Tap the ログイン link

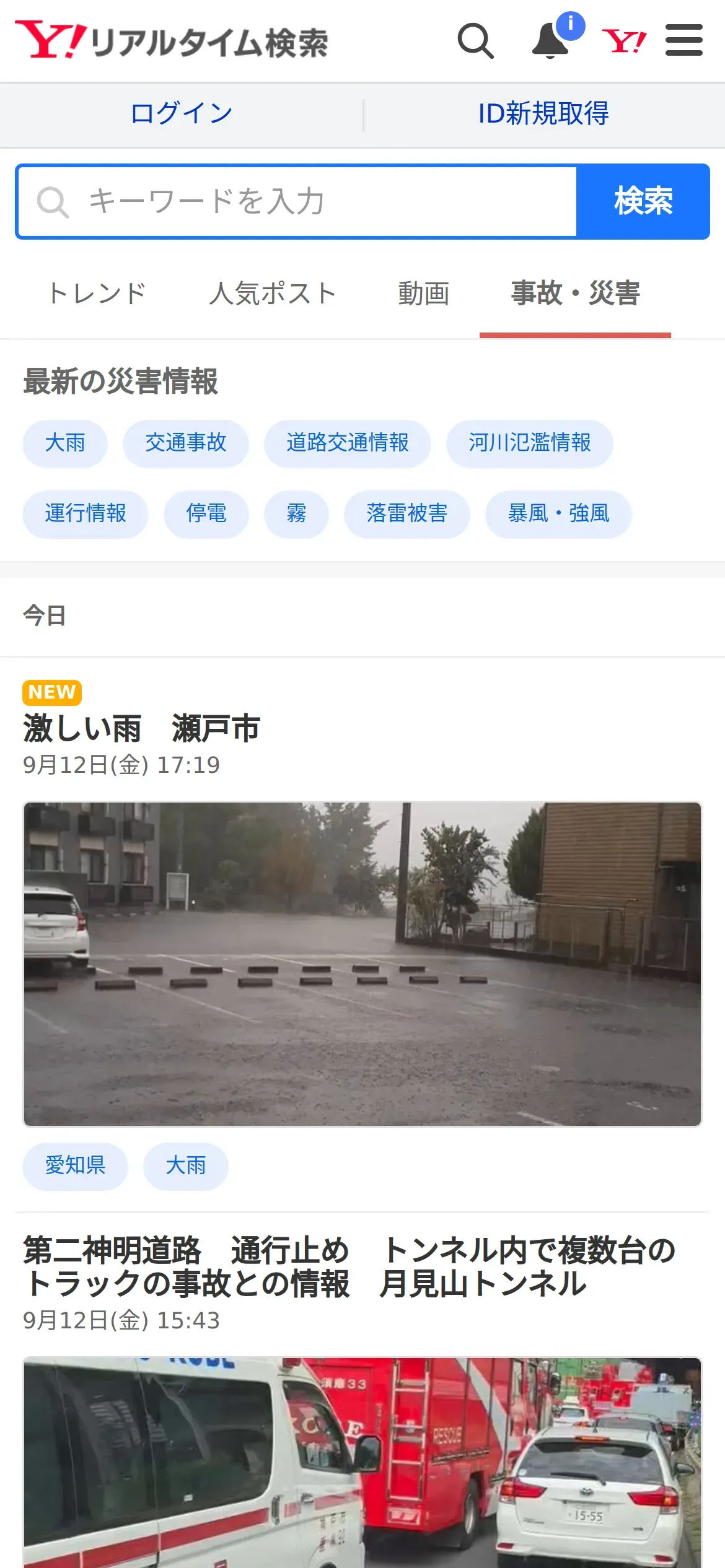pos(182,114)
